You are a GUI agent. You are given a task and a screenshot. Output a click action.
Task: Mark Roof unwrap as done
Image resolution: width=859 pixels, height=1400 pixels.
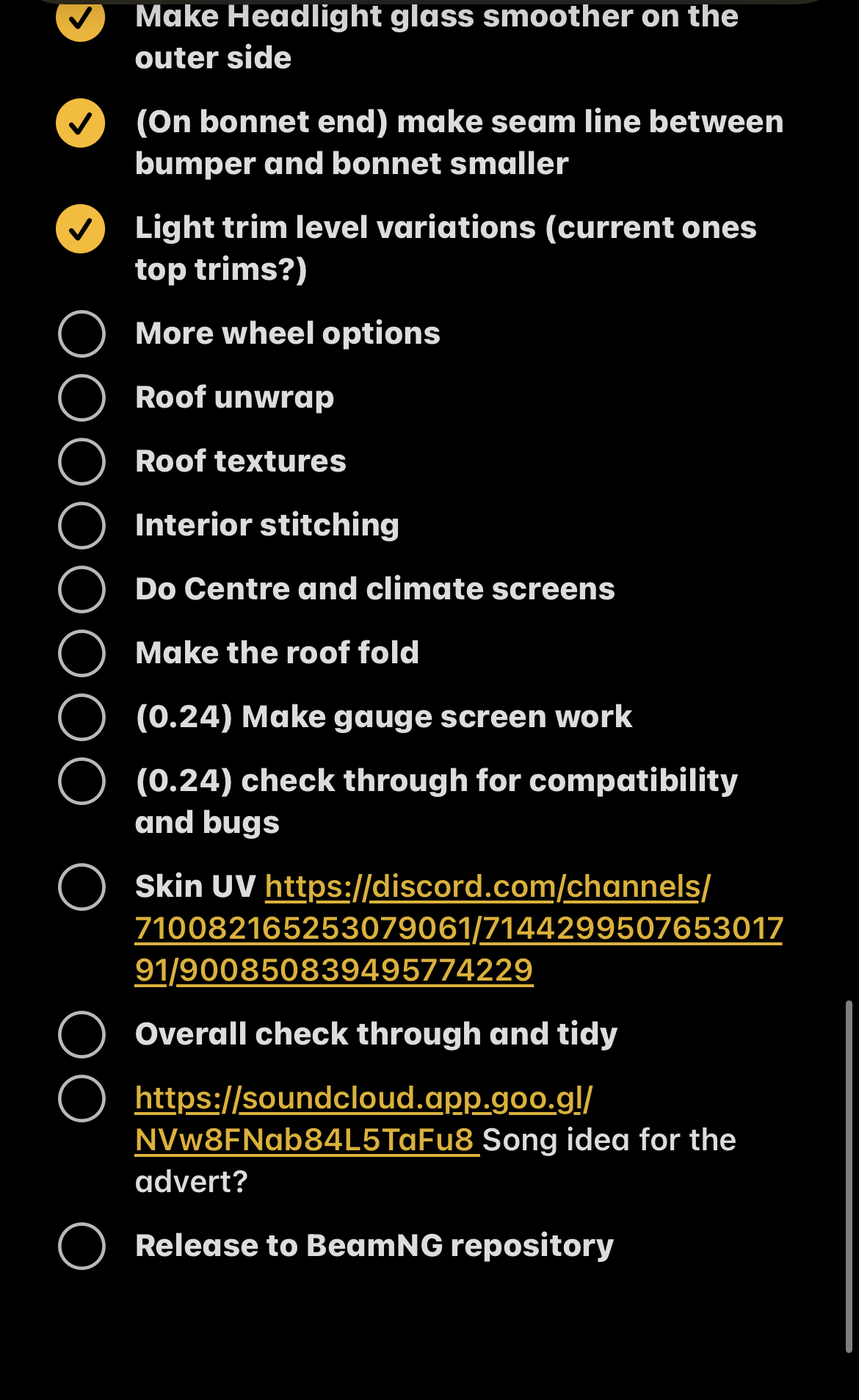[81, 398]
